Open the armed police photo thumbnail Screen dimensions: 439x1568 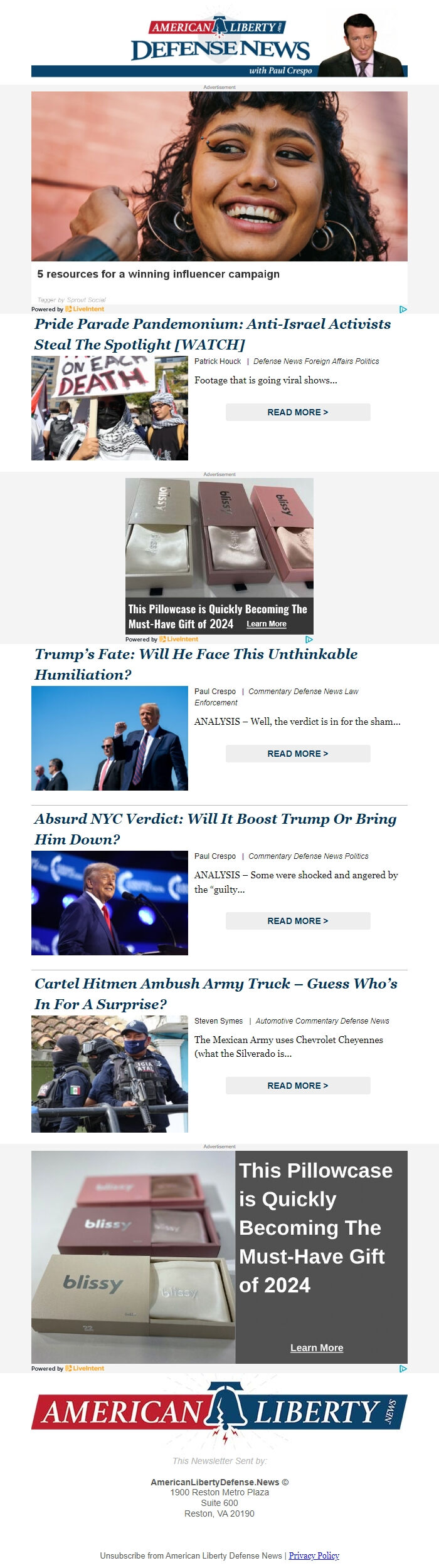point(110,1074)
